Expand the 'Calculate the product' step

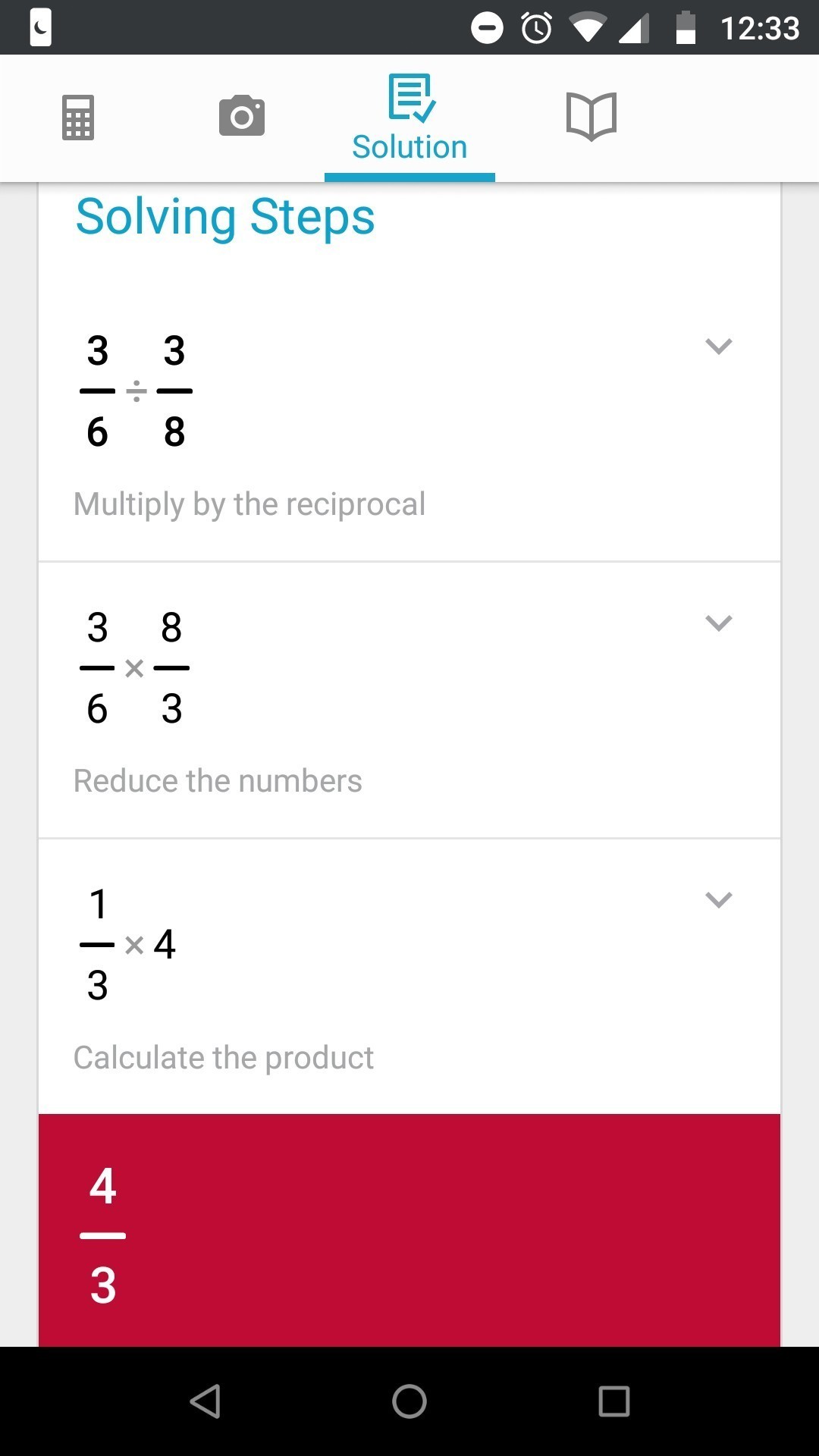point(718,900)
